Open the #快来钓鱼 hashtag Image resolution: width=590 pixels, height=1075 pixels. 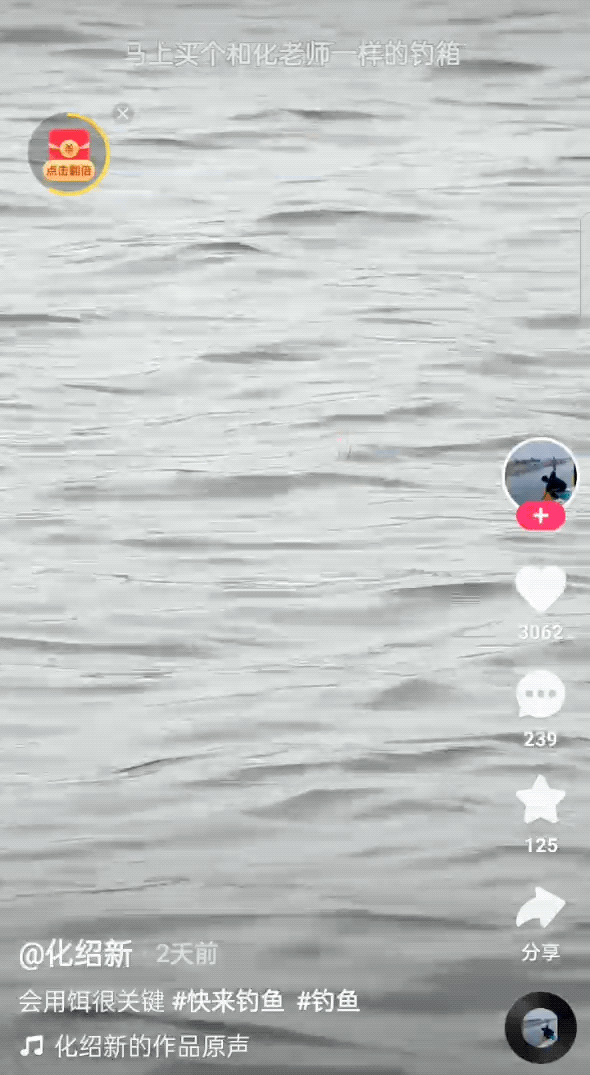pyautogui.click(x=228, y=1002)
